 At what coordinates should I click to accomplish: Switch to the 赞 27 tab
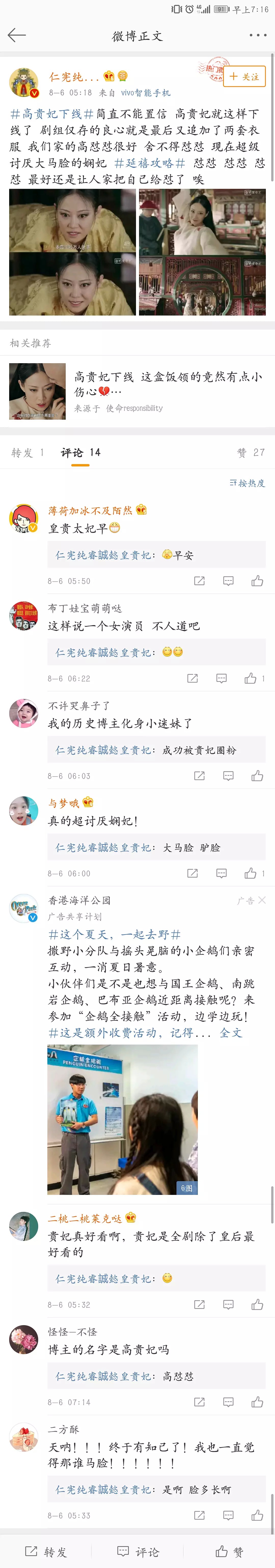[x=251, y=452]
